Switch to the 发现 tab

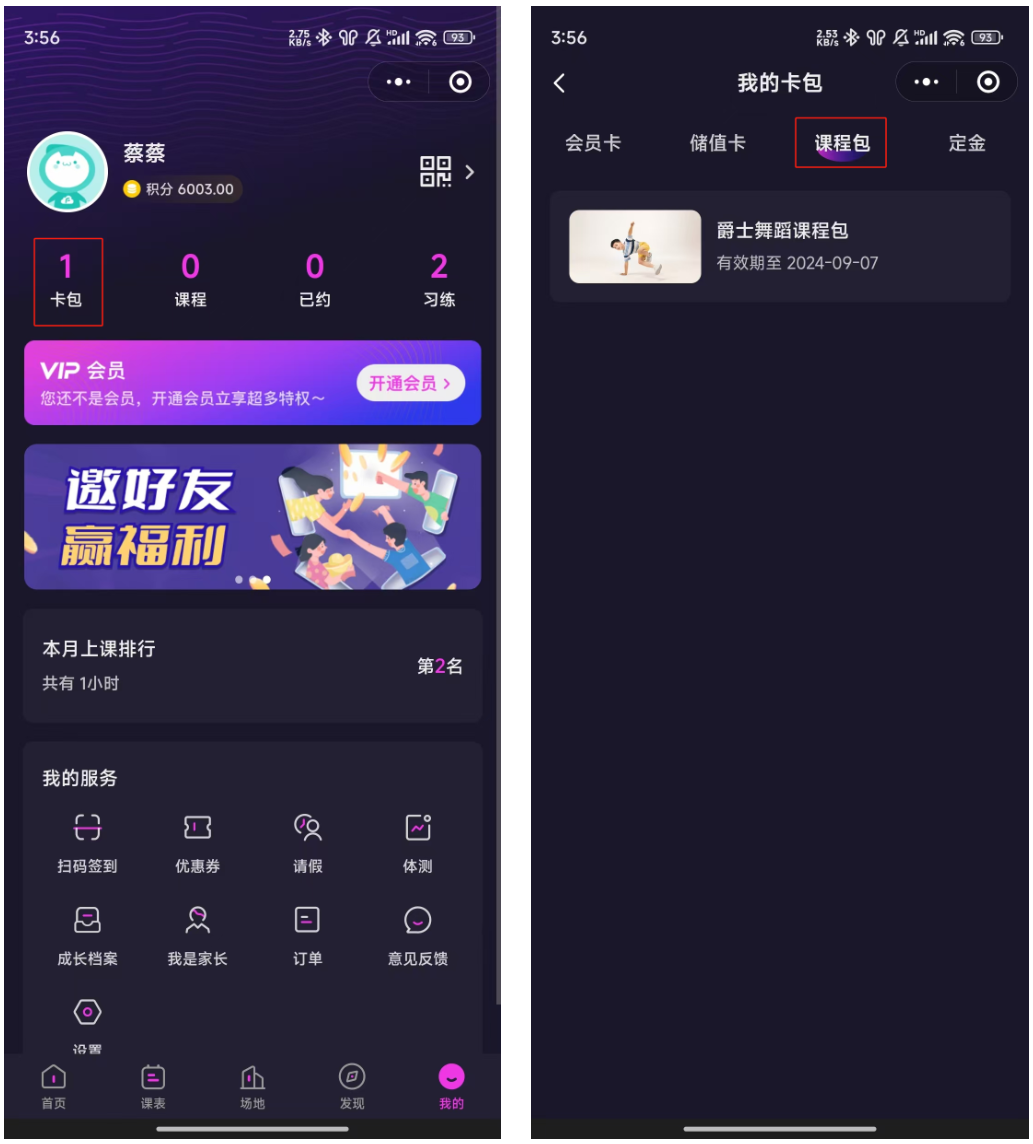click(352, 1087)
